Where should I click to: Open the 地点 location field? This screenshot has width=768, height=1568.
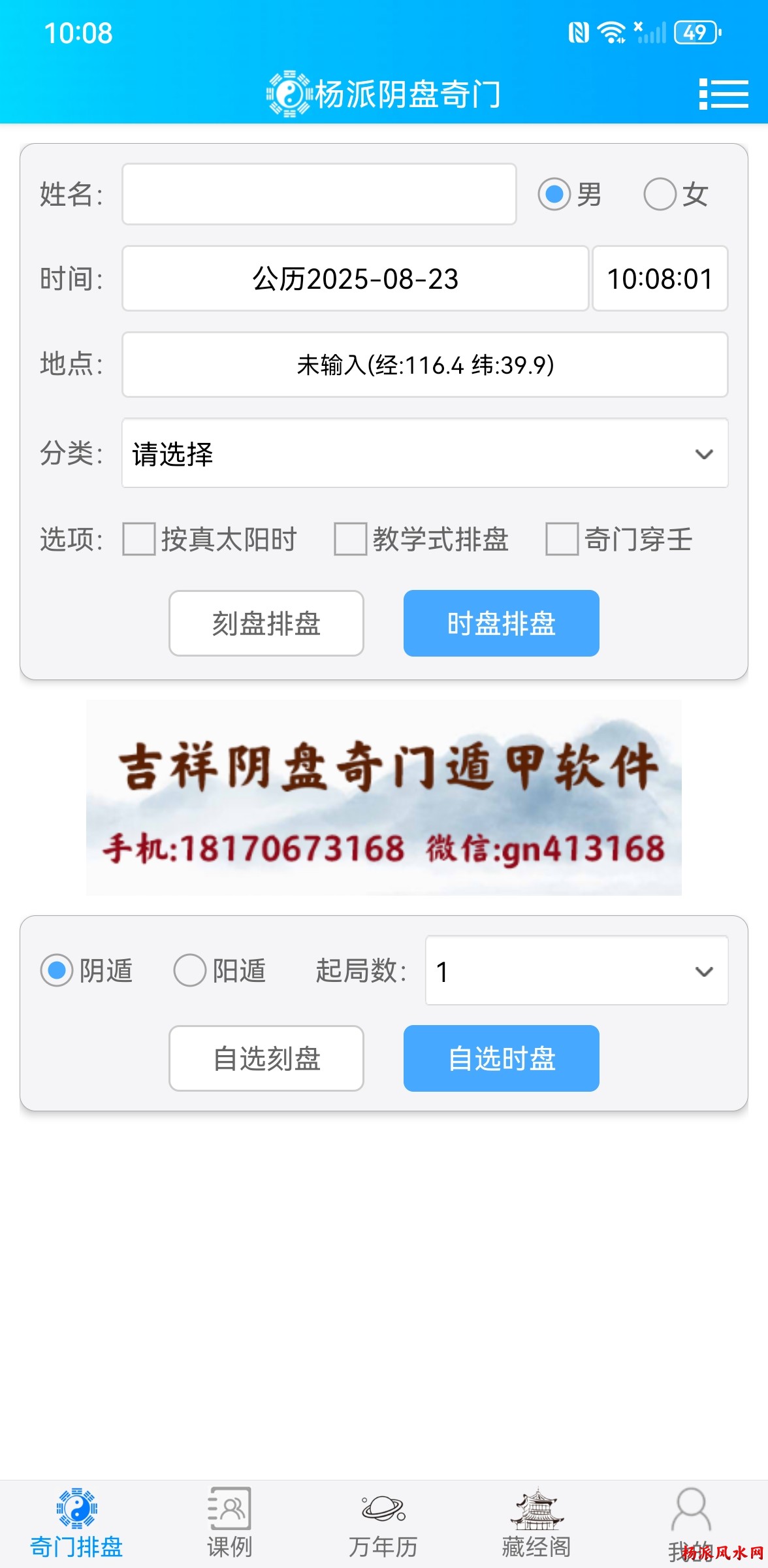424,365
